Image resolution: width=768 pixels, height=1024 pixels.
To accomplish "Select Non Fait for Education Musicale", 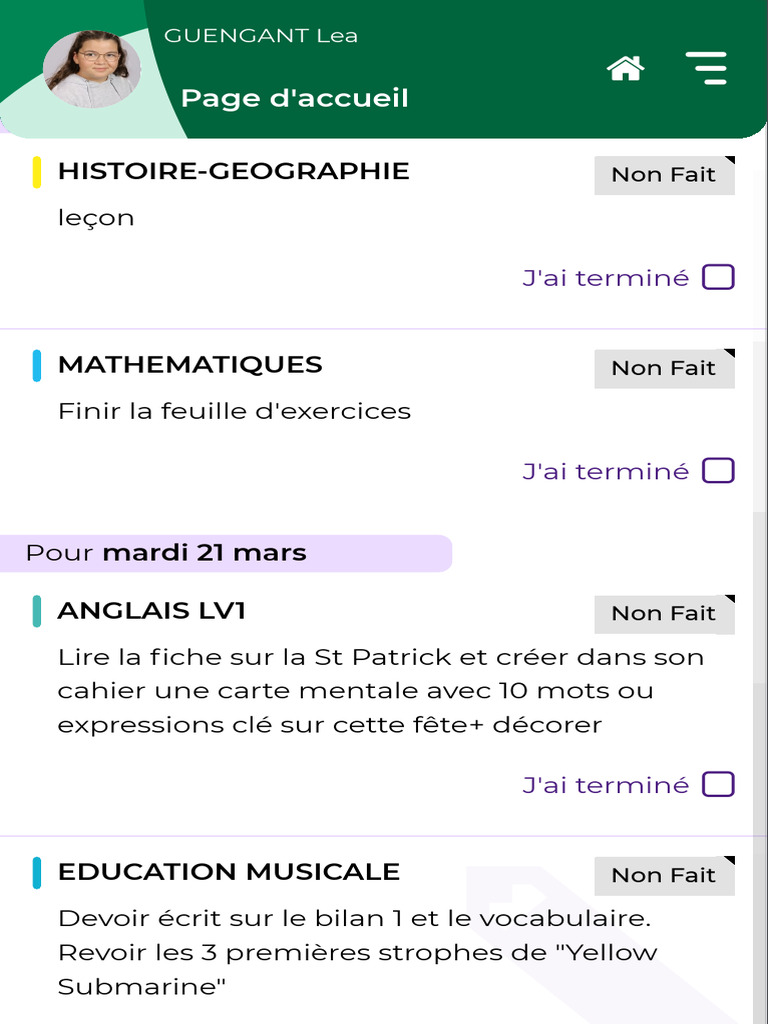I will pos(664,875).
